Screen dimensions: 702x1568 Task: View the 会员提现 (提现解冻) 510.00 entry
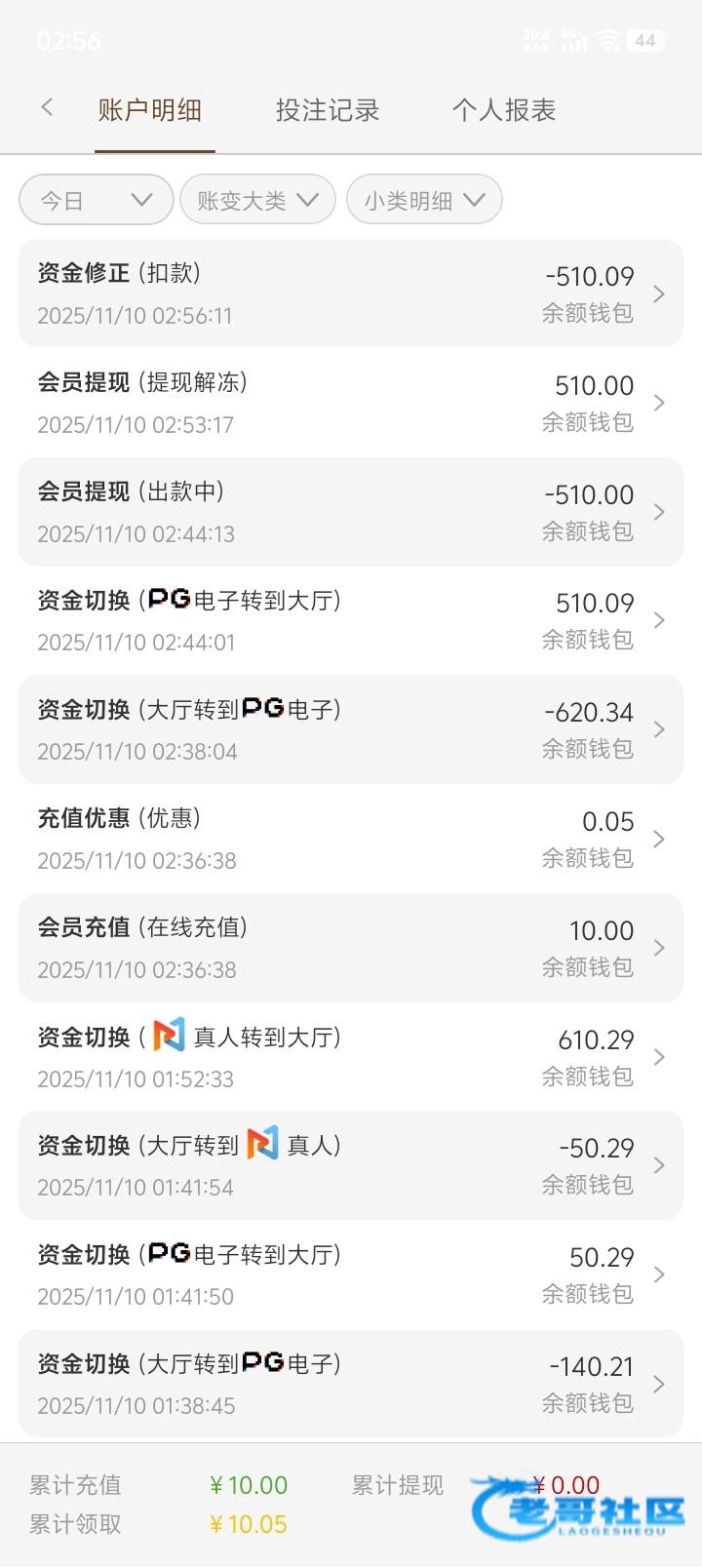(x=351, y=403)
